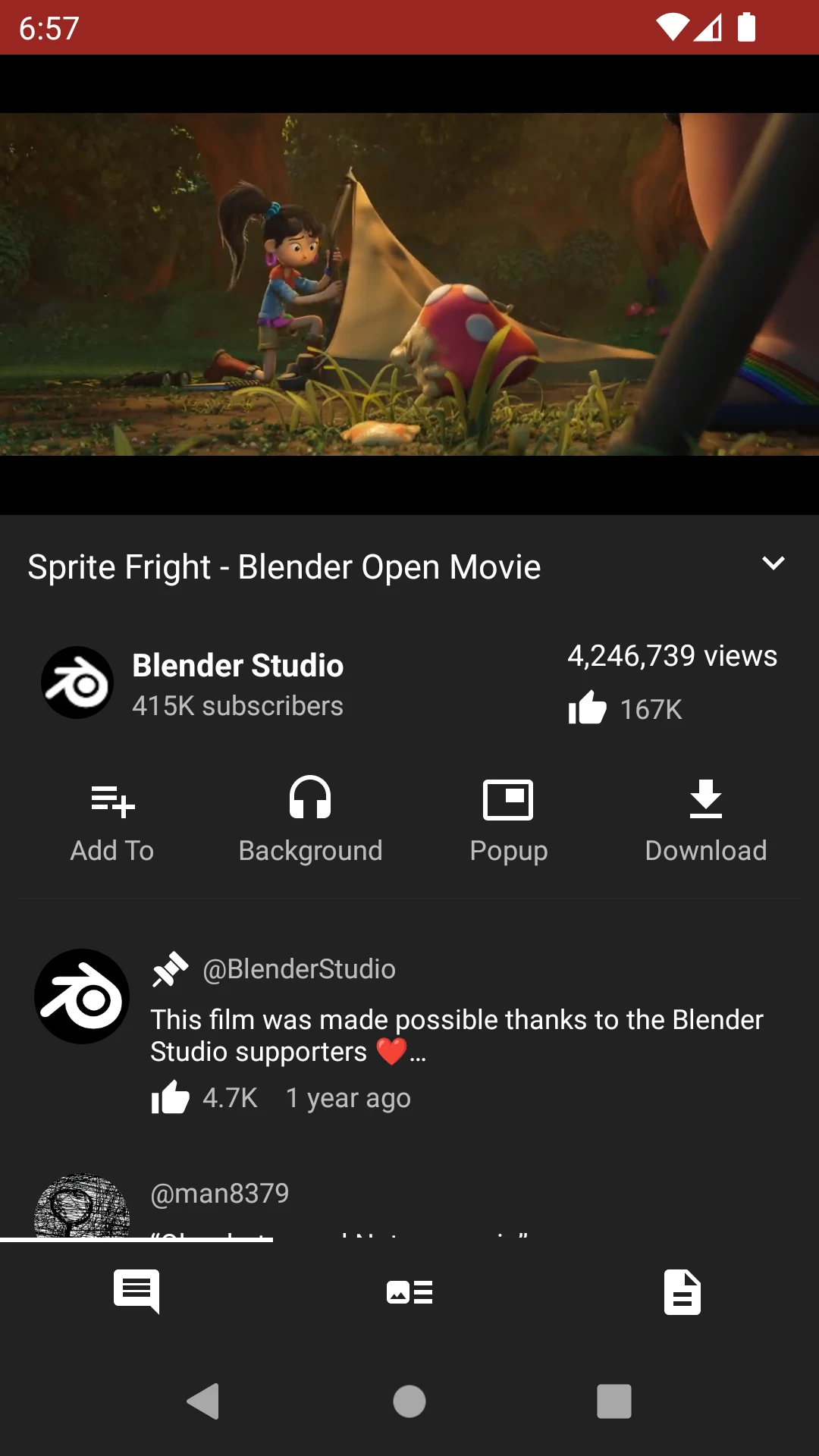
Task: Go to the home screen
Action: [x=409, y=1401]
